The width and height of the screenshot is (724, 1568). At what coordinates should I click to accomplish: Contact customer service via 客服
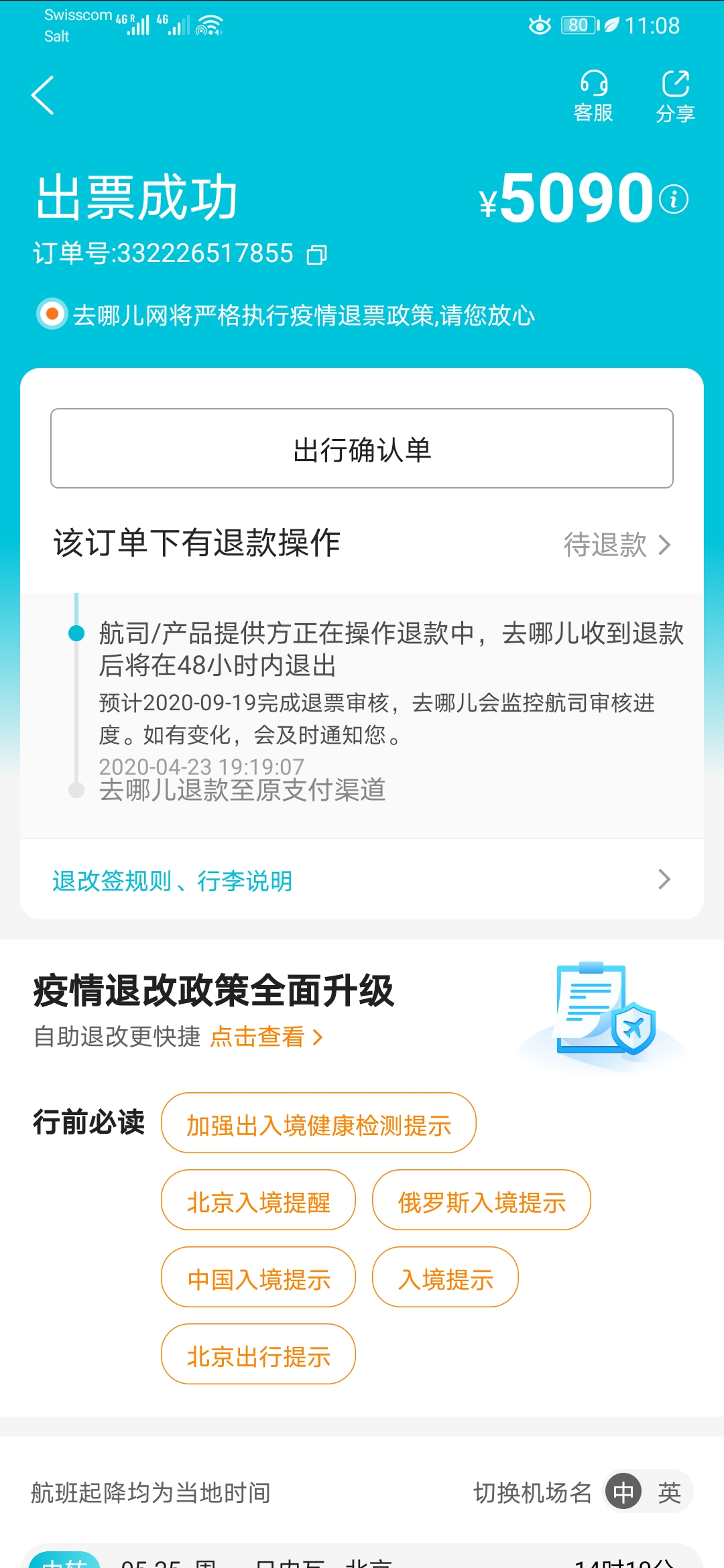(593, 96)
